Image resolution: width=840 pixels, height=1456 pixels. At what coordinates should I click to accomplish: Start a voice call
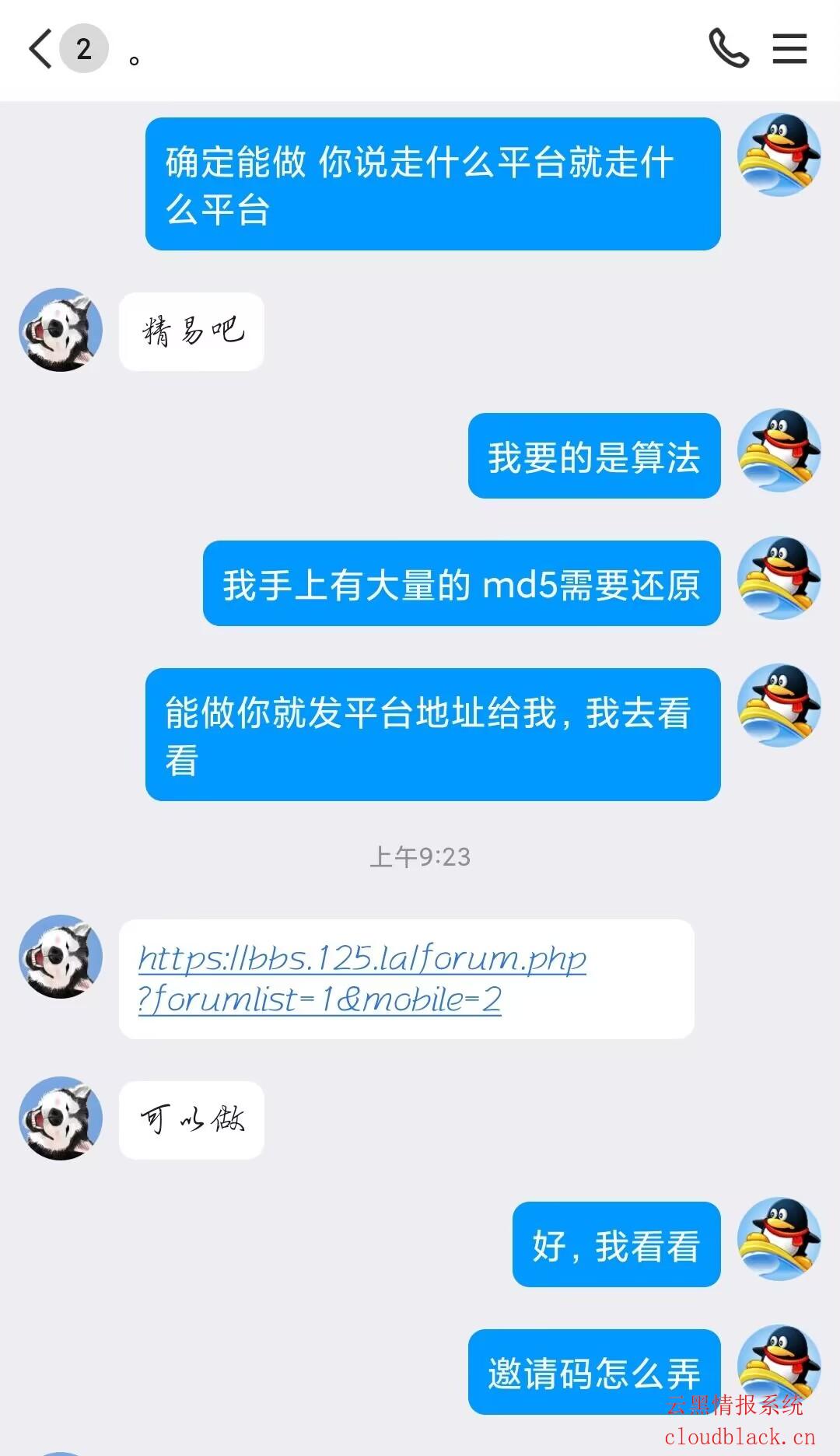pyautogui.click(x=729, y=48)
